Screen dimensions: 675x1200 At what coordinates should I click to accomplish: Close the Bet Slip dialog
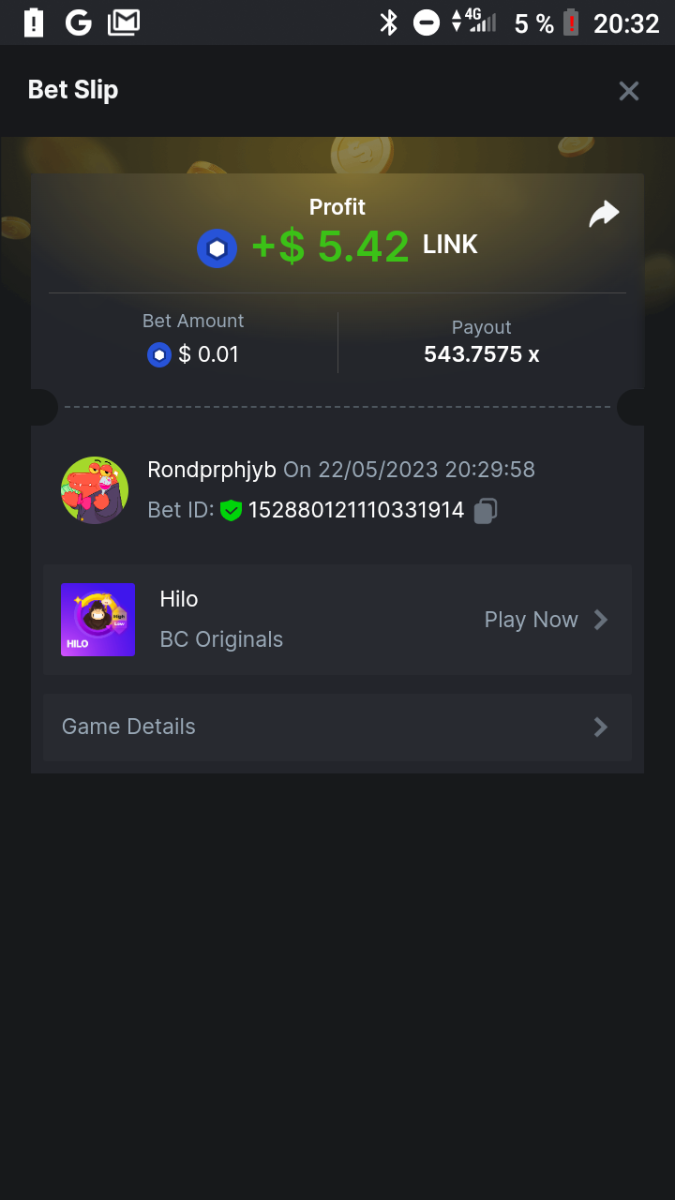coord(628,91)
